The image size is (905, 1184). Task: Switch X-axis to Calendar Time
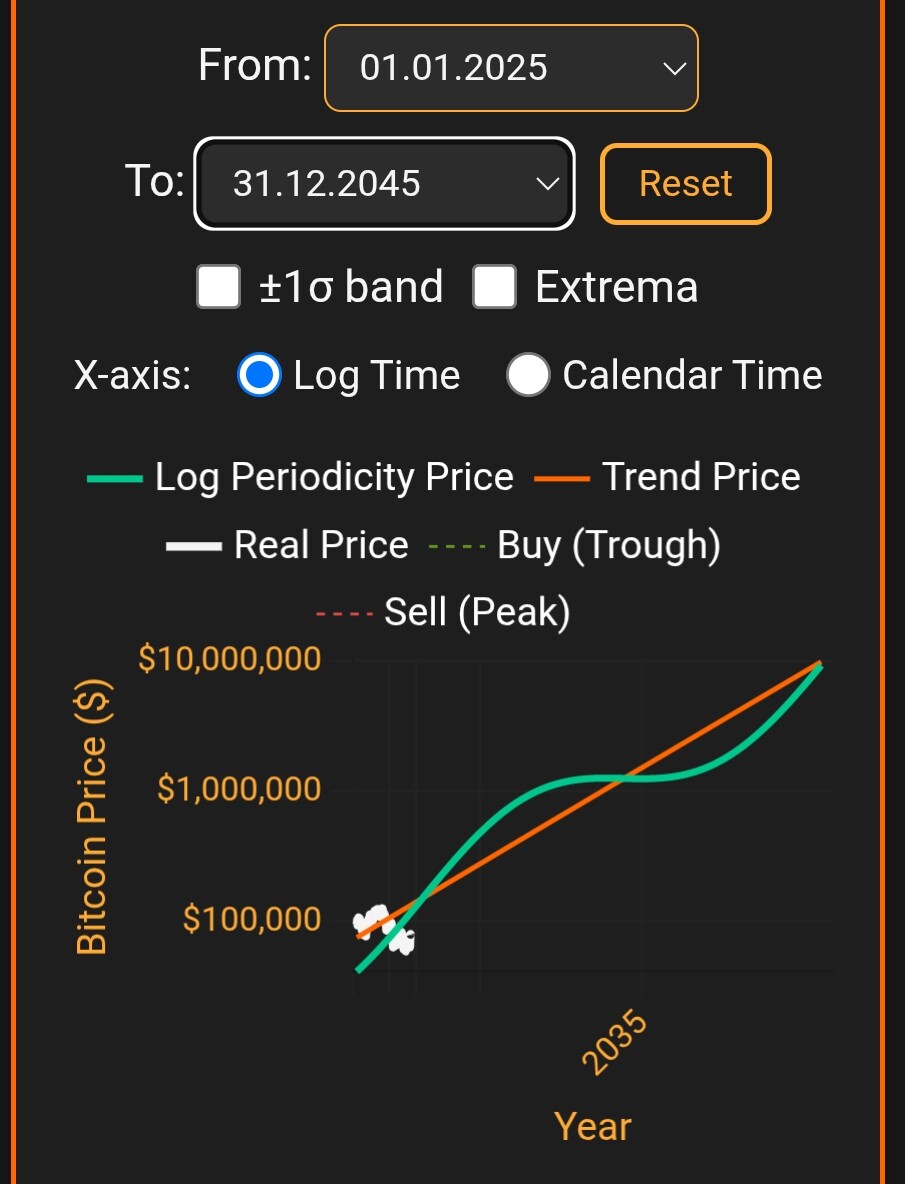pyautogui.click(x=528, y=375)
